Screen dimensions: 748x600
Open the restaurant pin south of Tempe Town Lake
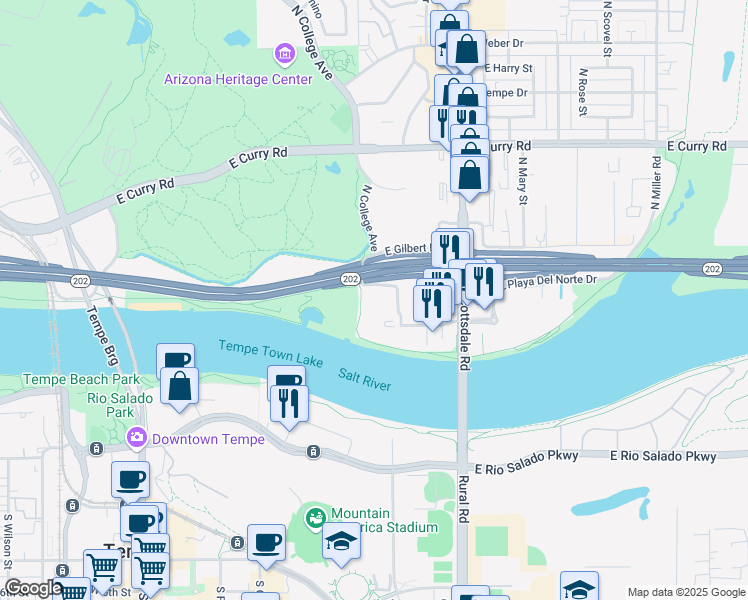click(289, 407)
